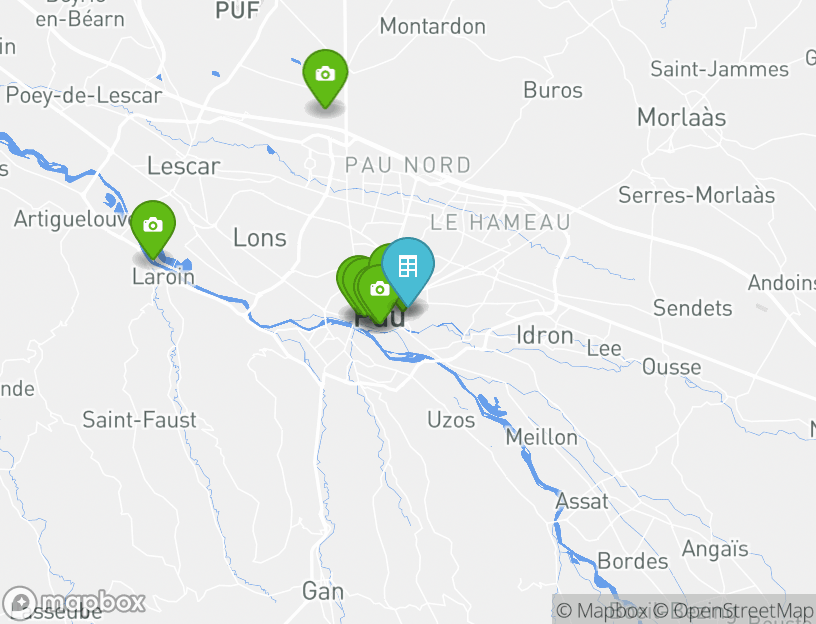This screenshot has height=624, width=816.
Task: Select the blue building pin in Pau
Action: pyautogui.click(x=408, y=267)
